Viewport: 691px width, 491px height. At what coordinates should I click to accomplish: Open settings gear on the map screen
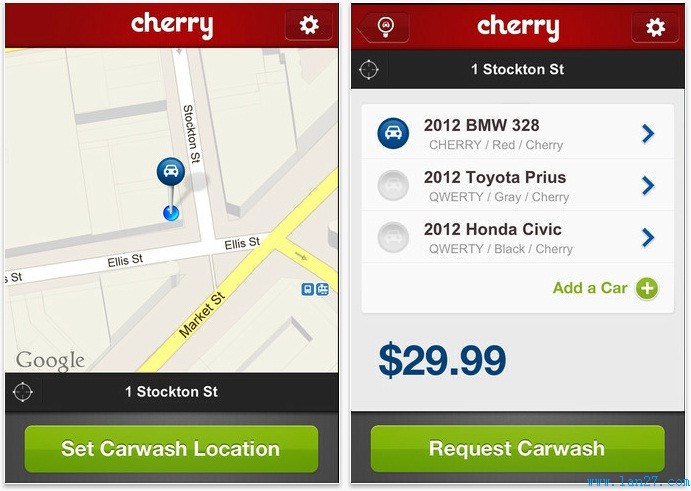pyautogui.click(x=309, y=26)
